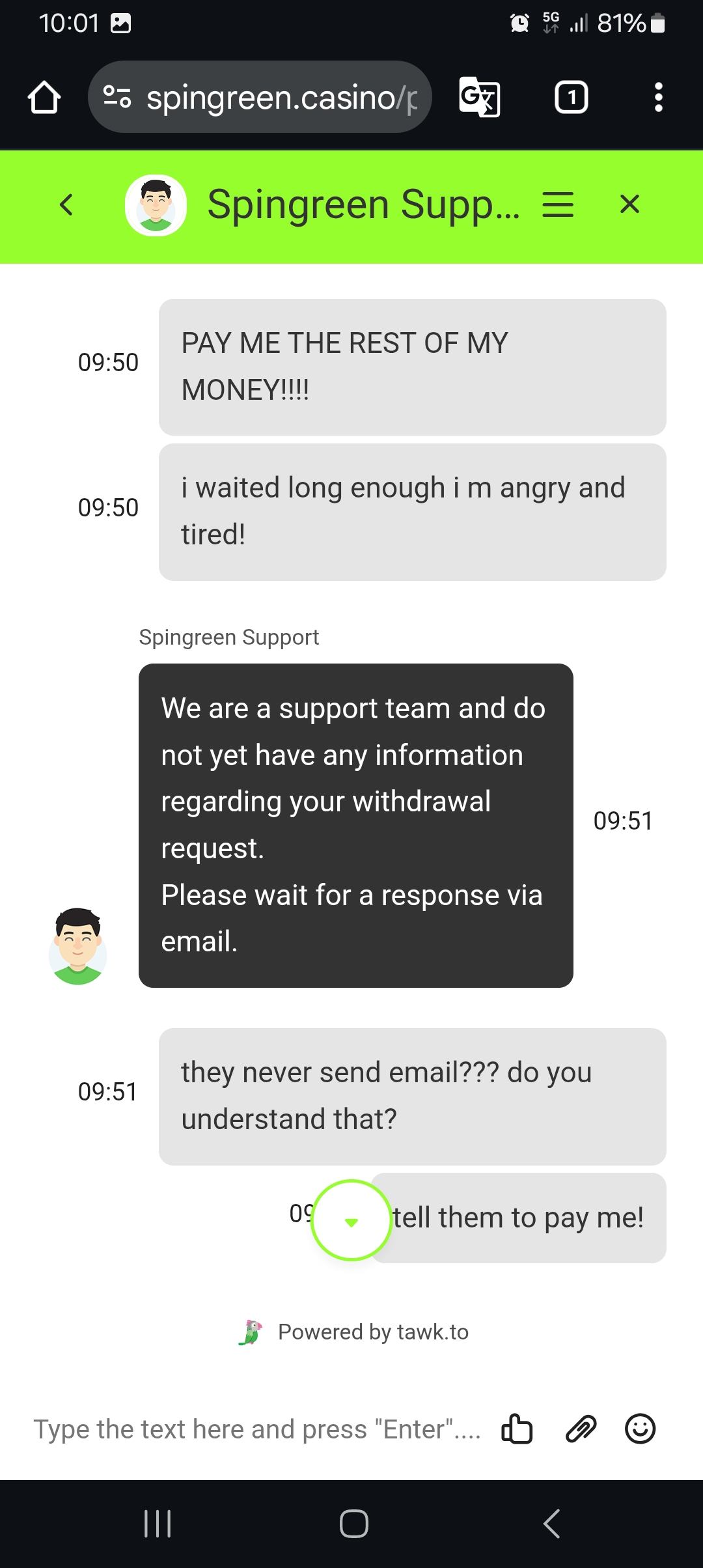Image resolution: width=703 pixels, height=1568 pixels.
Task: Focus the chat message text field
Action: [257, 1429]
